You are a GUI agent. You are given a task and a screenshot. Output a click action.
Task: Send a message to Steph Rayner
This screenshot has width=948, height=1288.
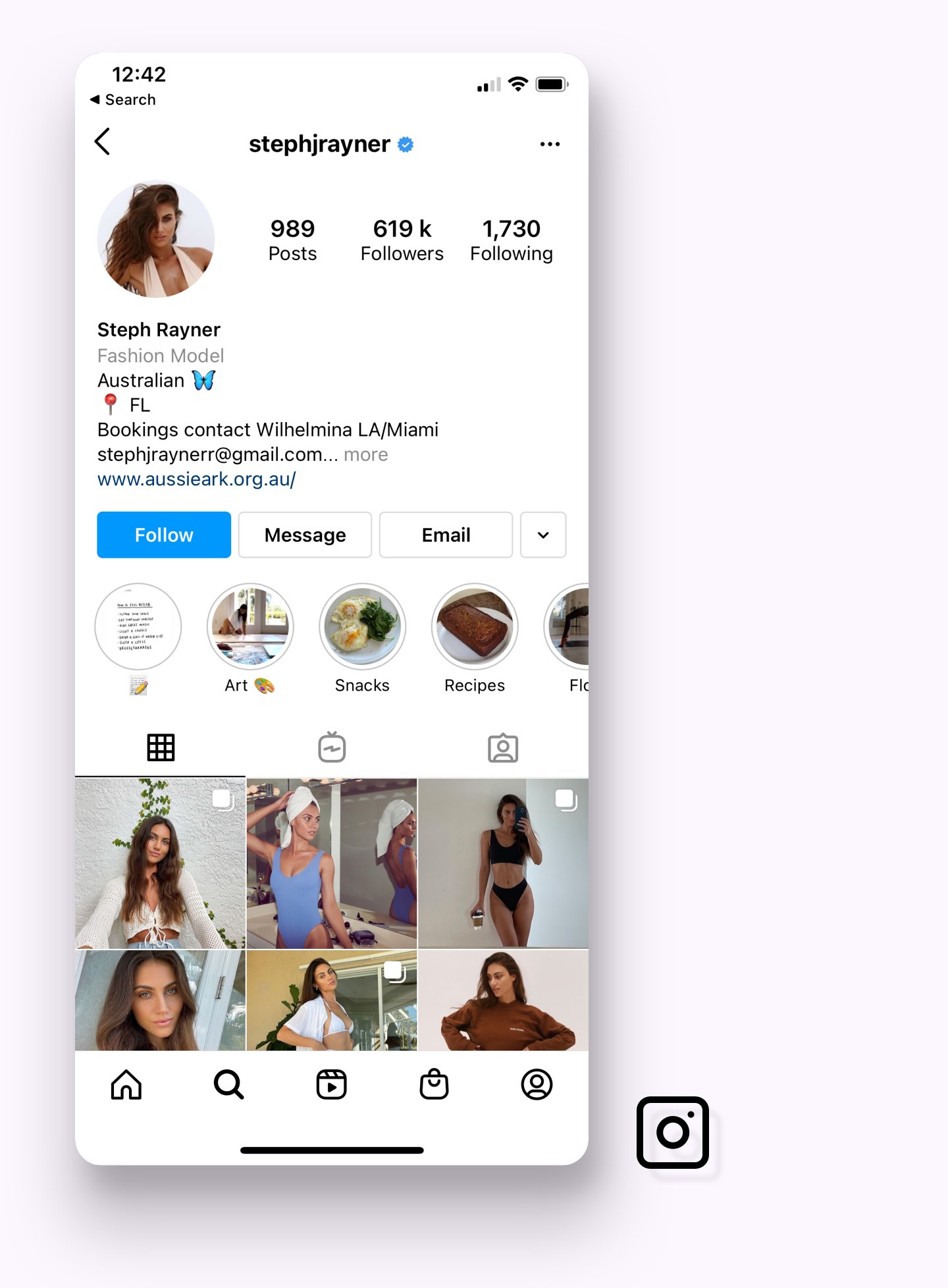pyautogui.click(x=305, y=535)
